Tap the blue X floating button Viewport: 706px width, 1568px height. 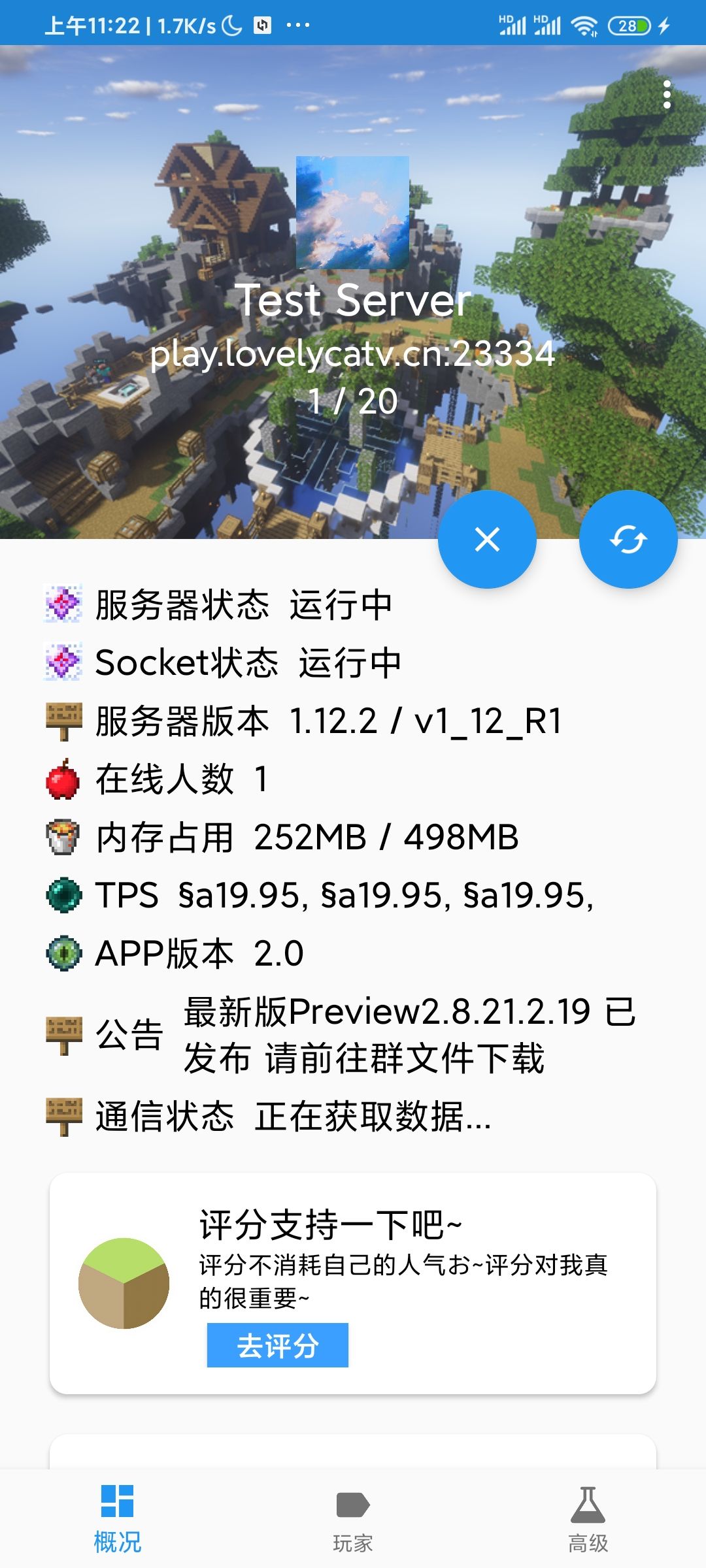487,540
